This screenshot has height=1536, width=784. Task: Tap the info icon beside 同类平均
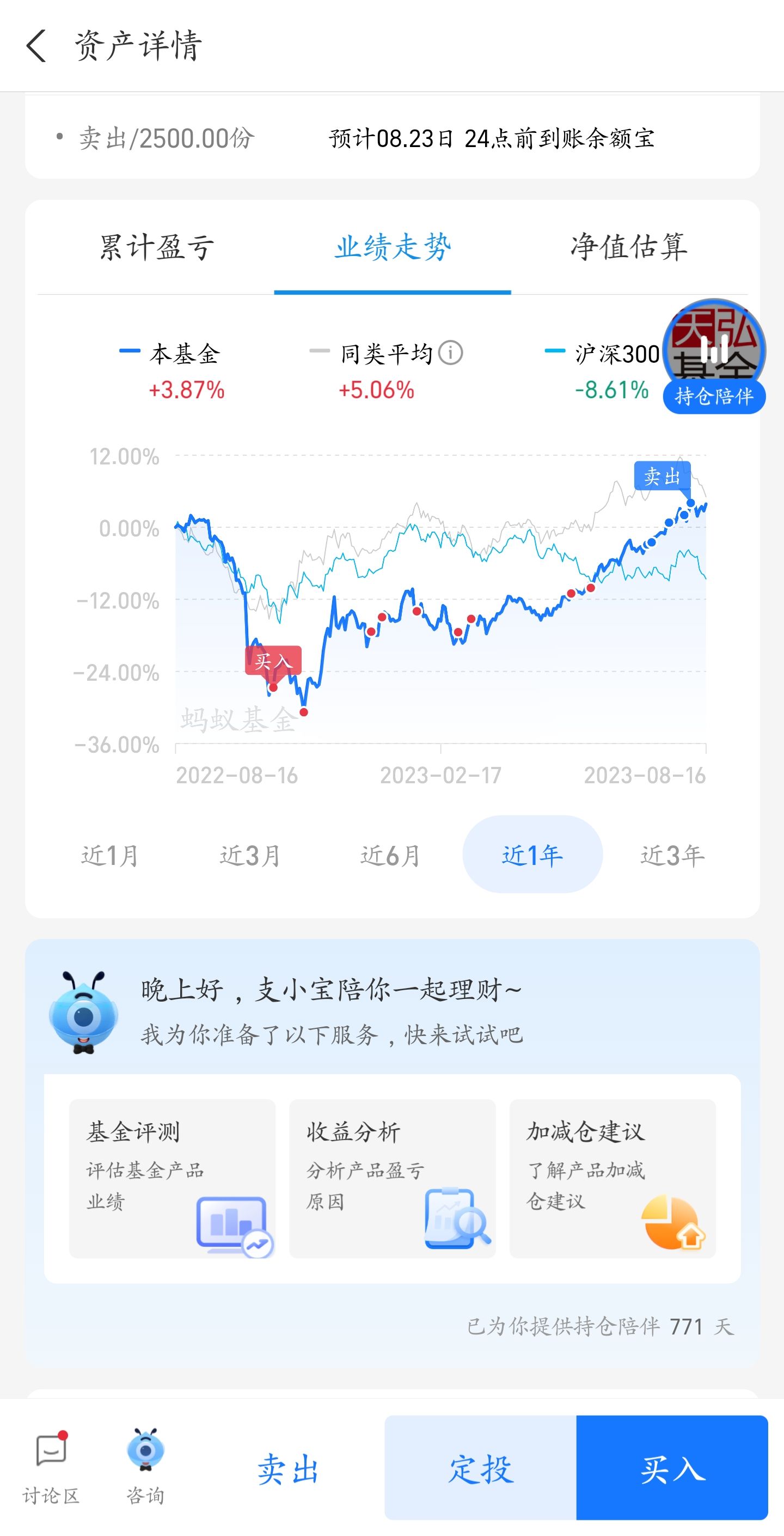451,353
